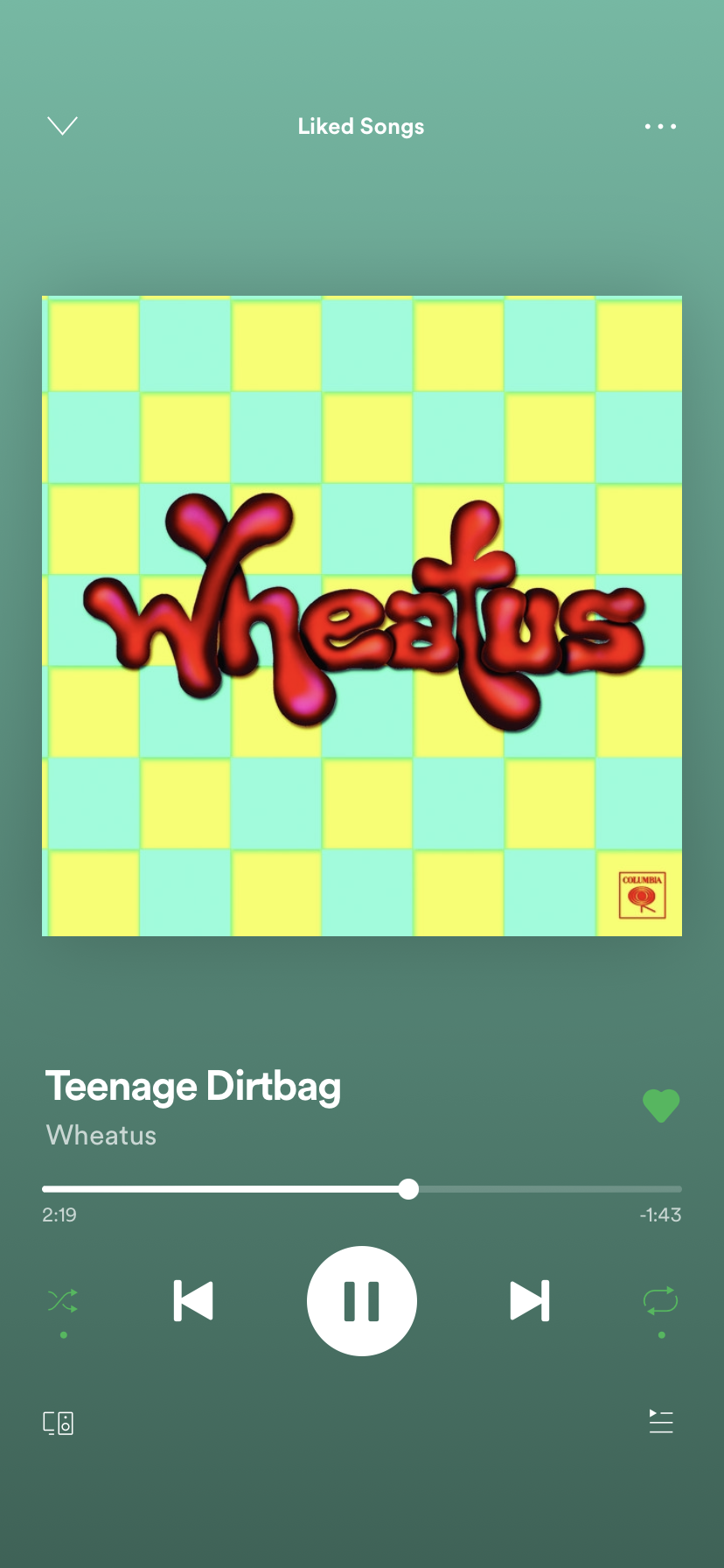Open the play queue
The image size is (724, 1568).
(x=661, y=1422)
